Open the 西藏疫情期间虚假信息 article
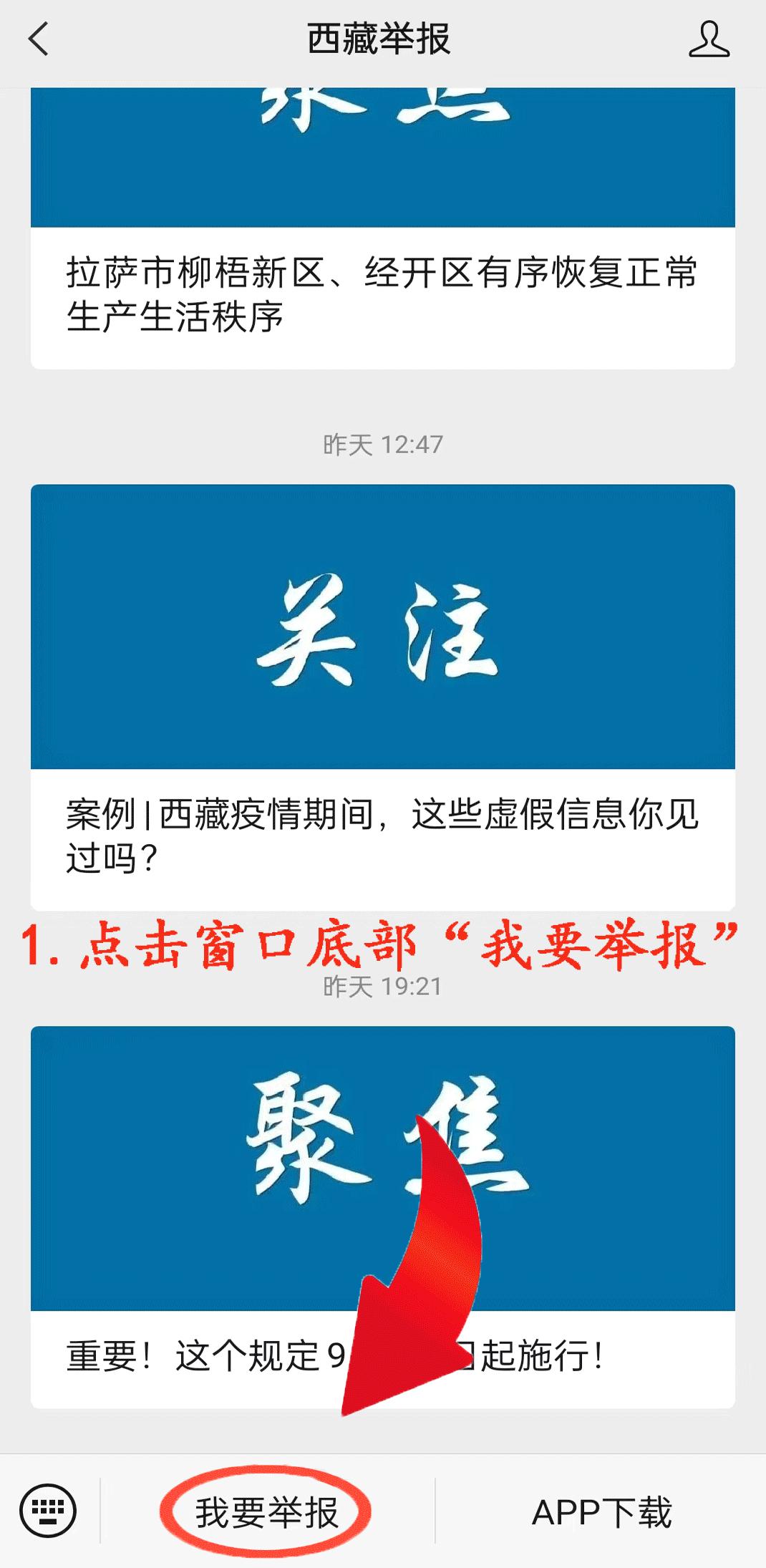The height and width of the screenshot is (1568, 766). (x=383, y=697)
